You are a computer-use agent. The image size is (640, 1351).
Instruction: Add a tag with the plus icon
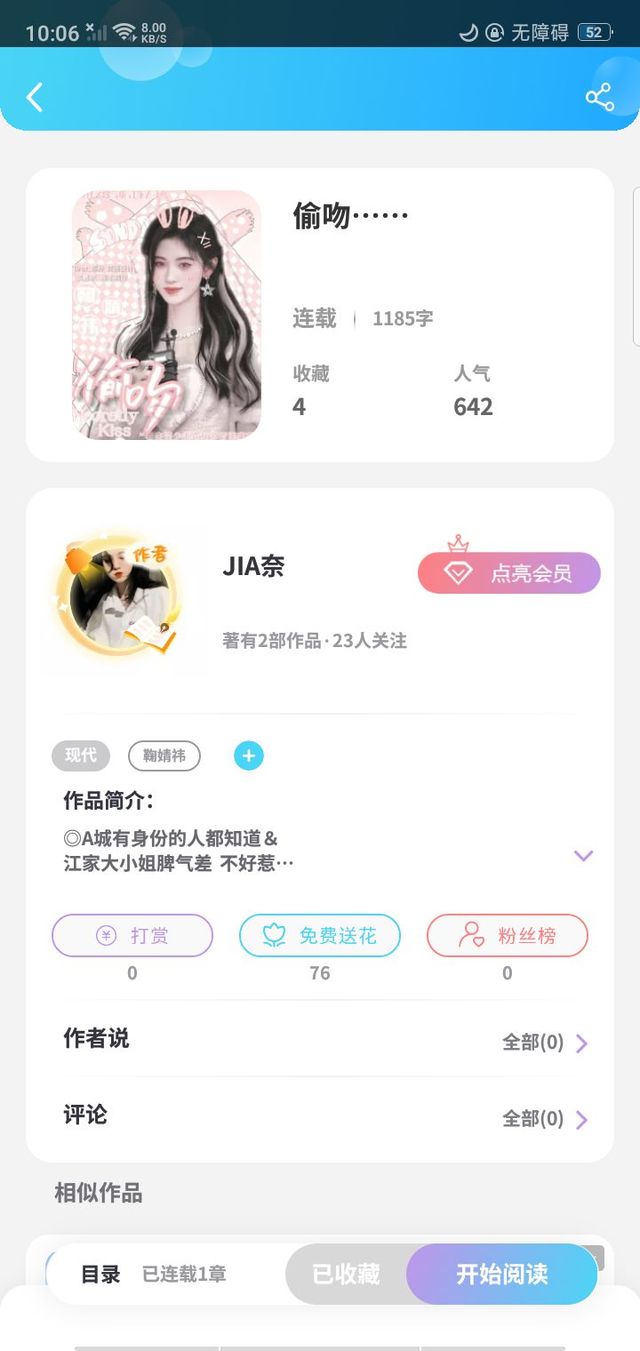tap(249, 755)
